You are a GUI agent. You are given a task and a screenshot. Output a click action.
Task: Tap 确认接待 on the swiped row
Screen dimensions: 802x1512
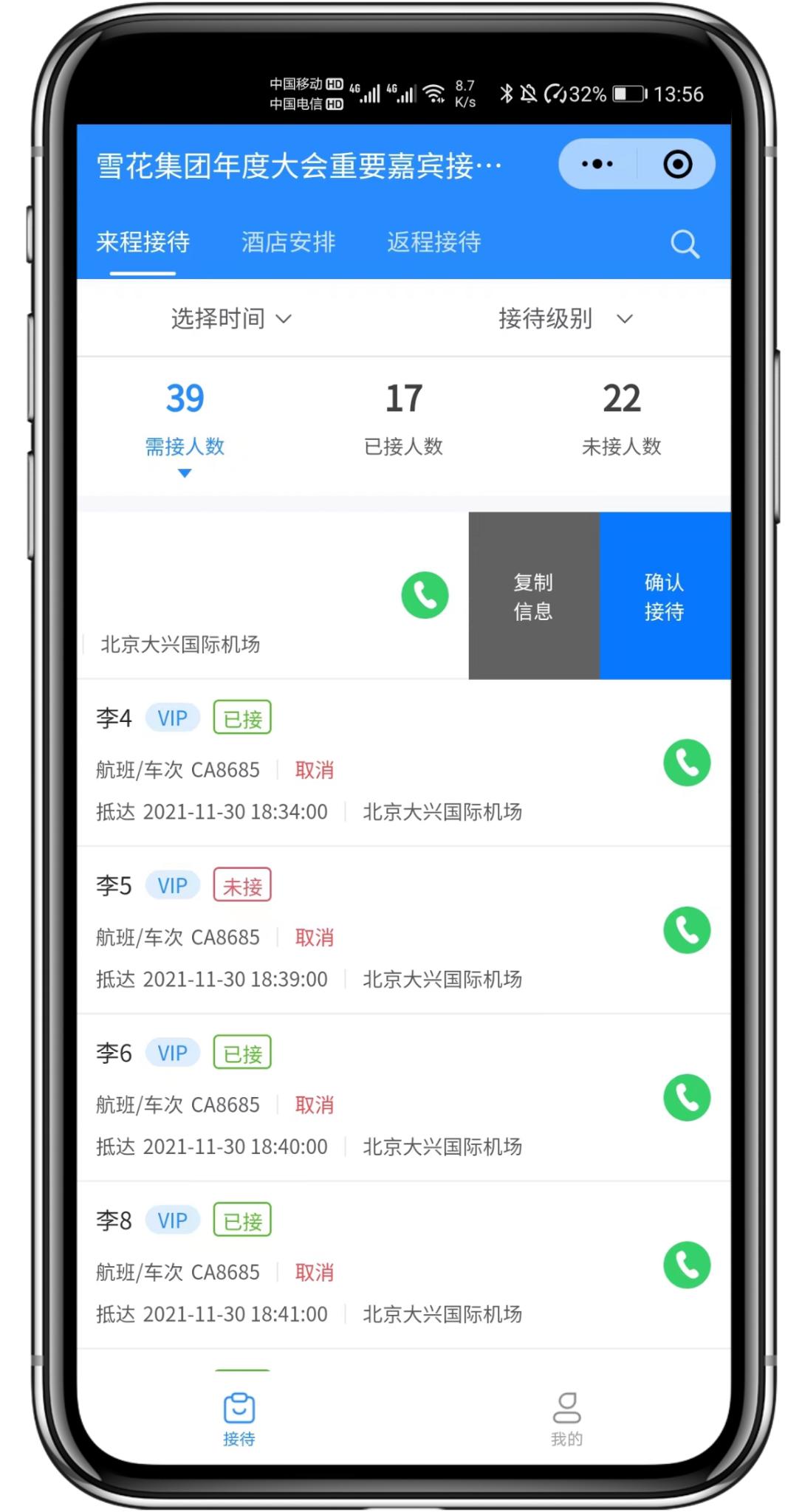664,596
